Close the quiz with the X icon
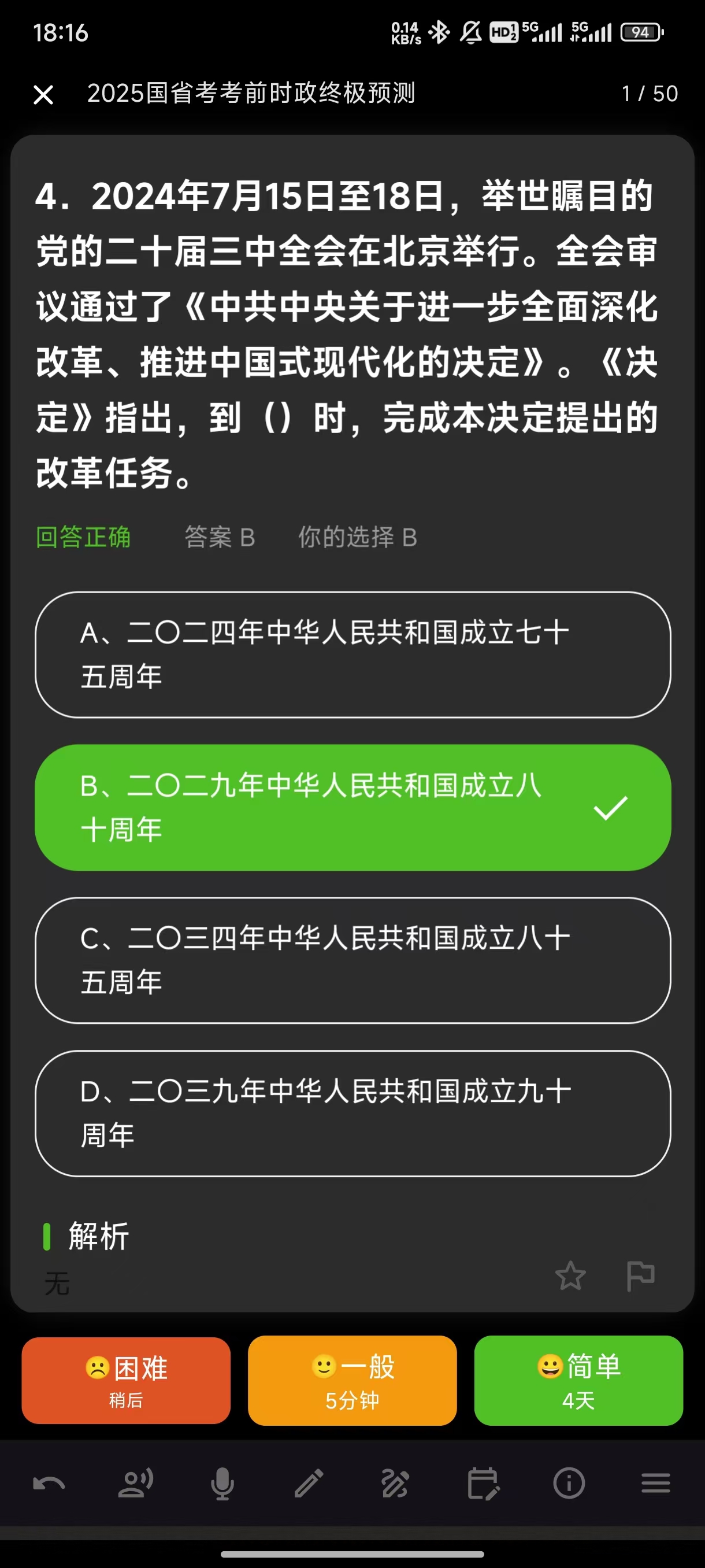Screen dimensions: 705x1568 (43, 94)
